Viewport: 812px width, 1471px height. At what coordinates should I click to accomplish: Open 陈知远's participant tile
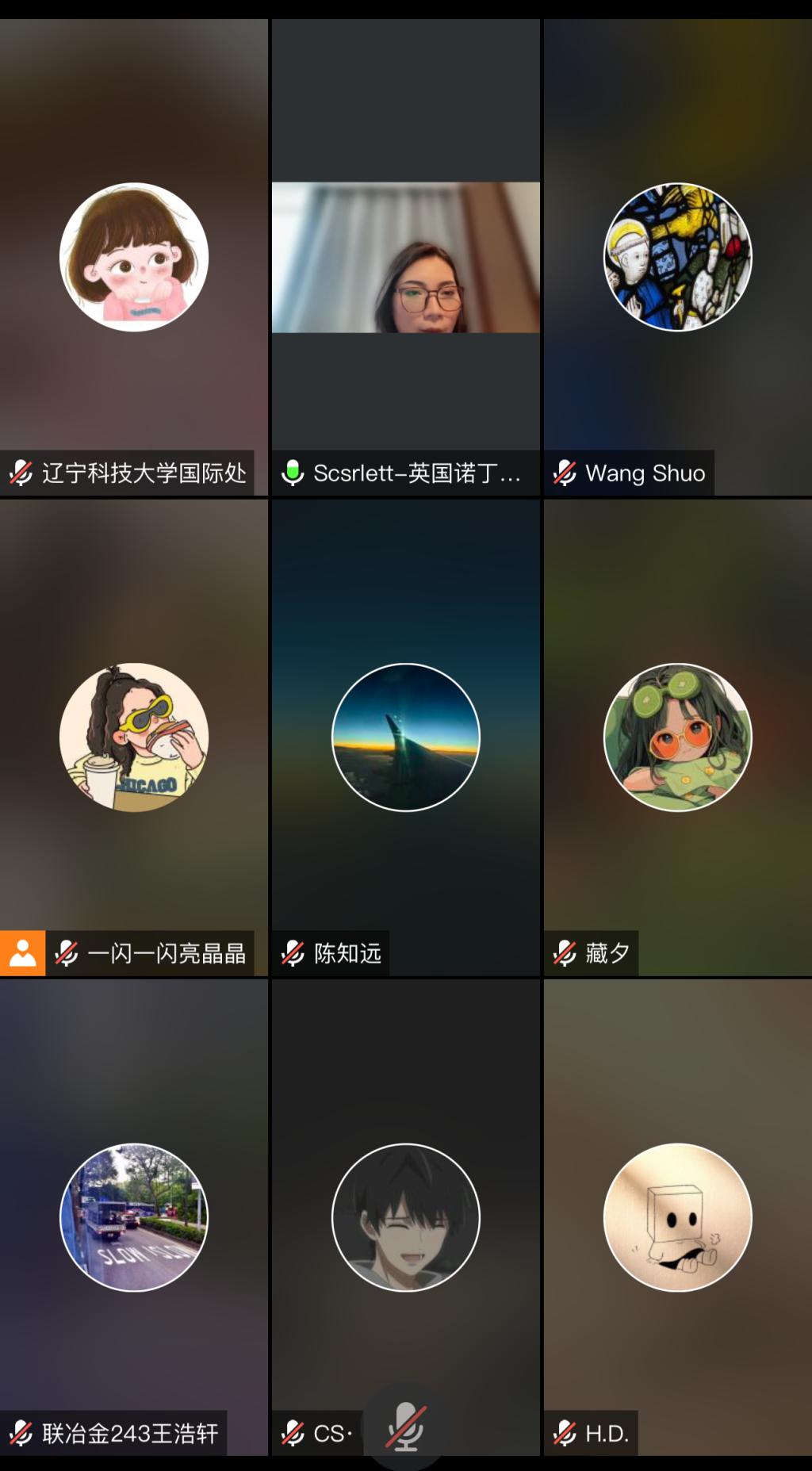[x=405, y=737]
